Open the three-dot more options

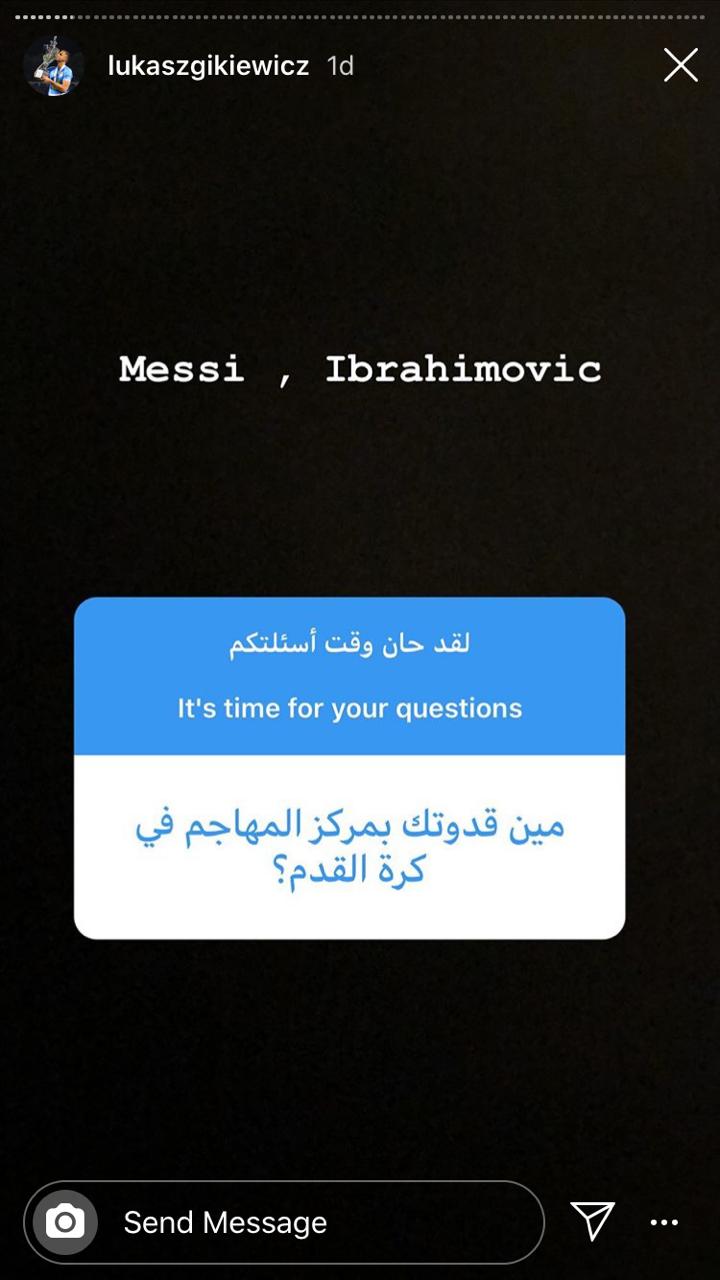[665, 1222]
